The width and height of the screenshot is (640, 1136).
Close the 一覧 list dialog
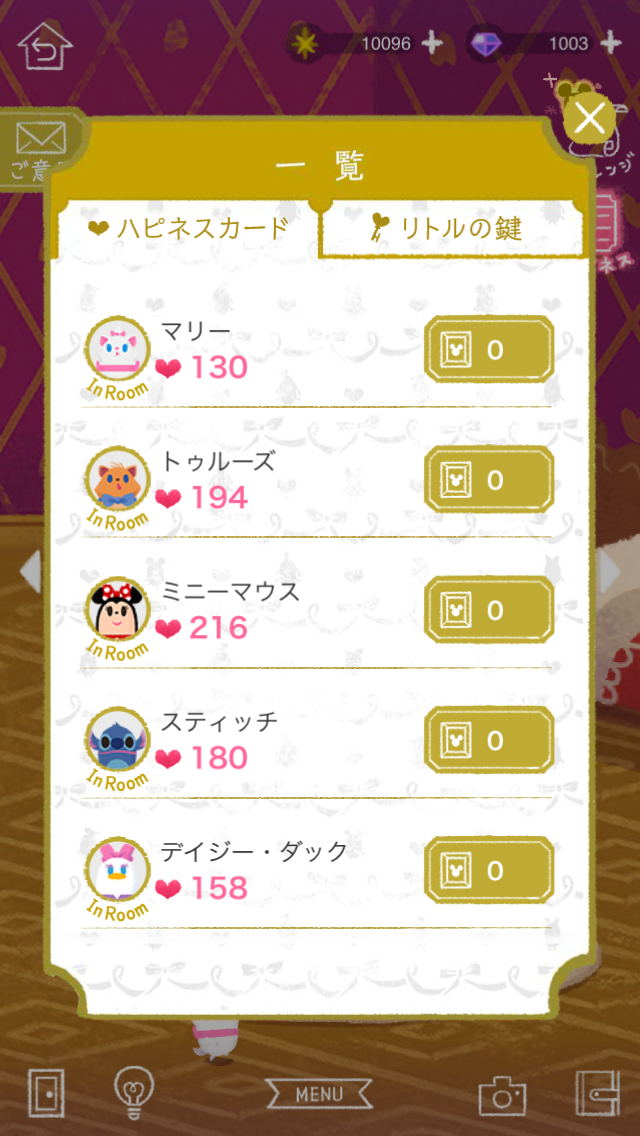[590, 119]
